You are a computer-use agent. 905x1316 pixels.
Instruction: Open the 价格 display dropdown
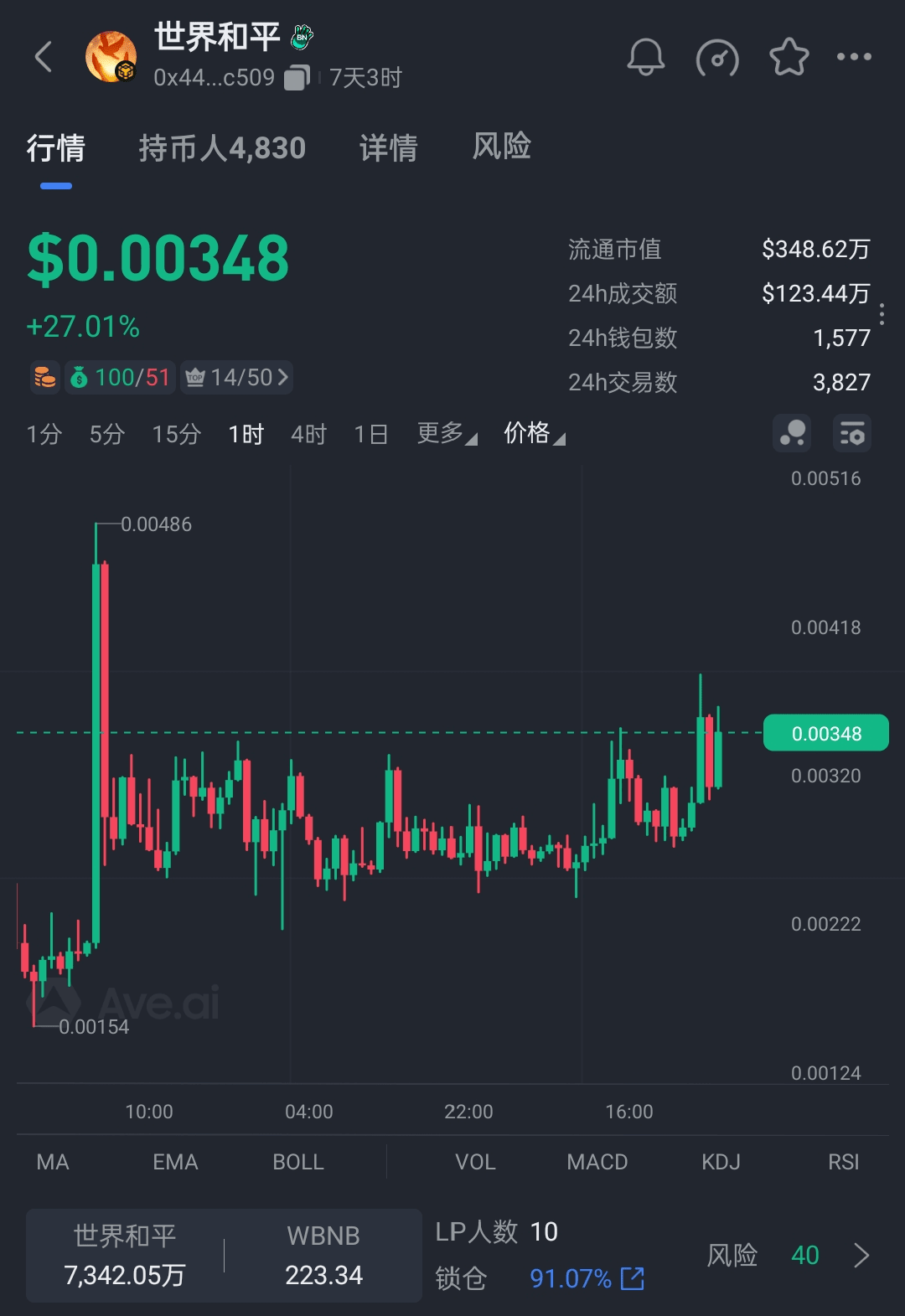coord(534,434)
